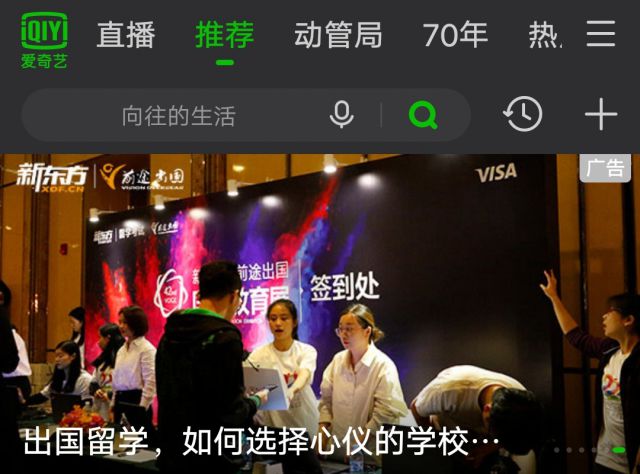The width and height of the screenshot is (640, 474).
Task: Open the 70年 tab
Action: [x=455, y=36]
